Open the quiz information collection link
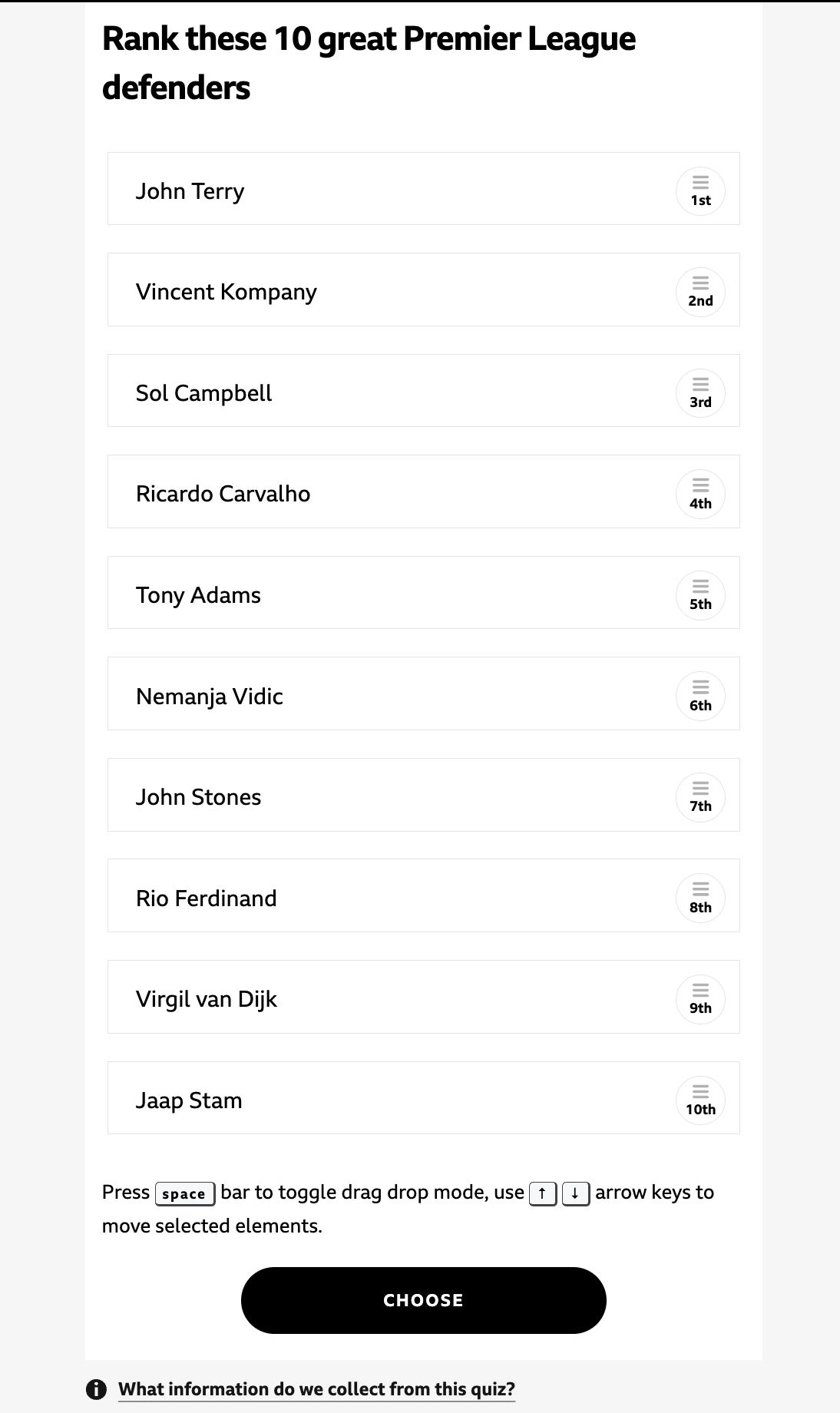The width and height of the screenshot is (840, 1413). pyautogui.click(x=316, y=1389)
